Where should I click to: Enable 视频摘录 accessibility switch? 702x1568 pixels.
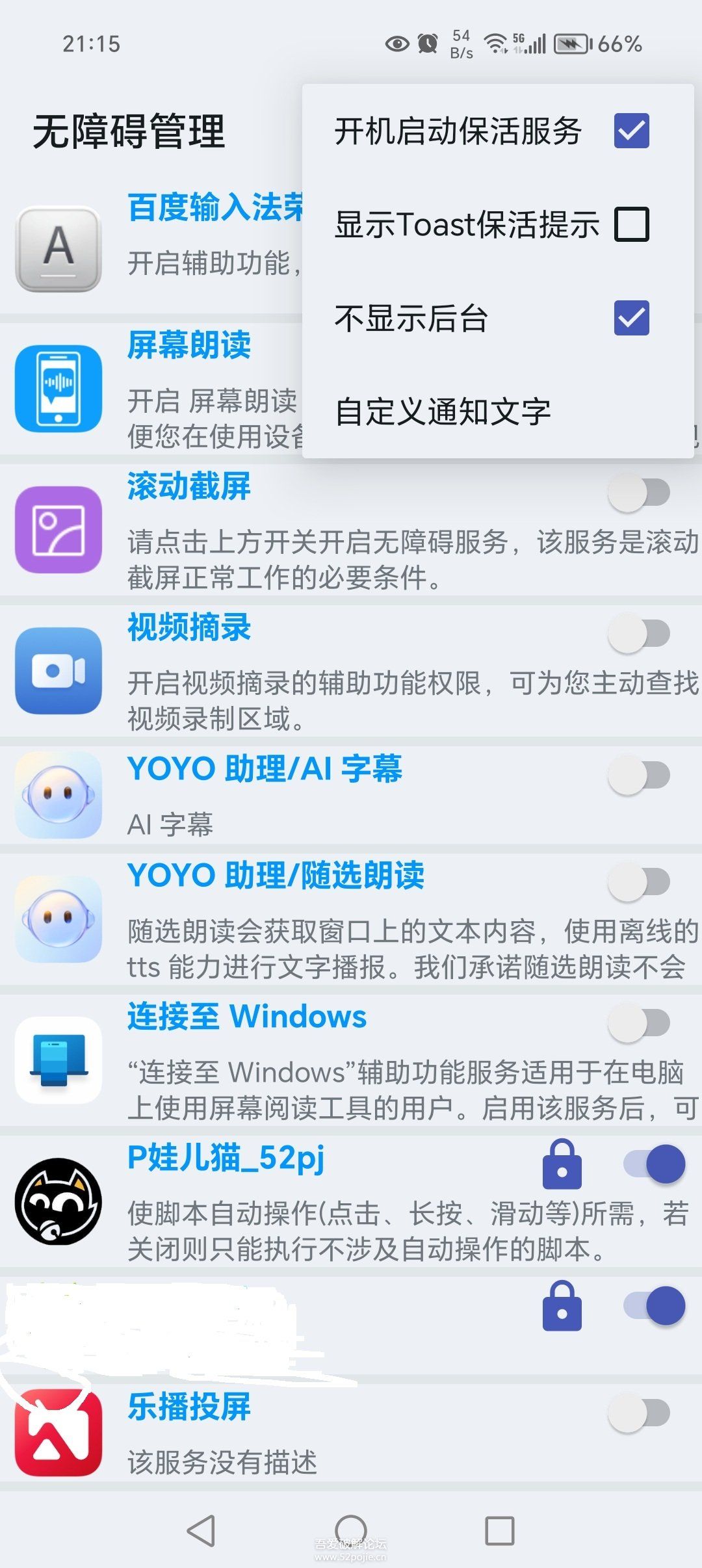tap(639, 634)
